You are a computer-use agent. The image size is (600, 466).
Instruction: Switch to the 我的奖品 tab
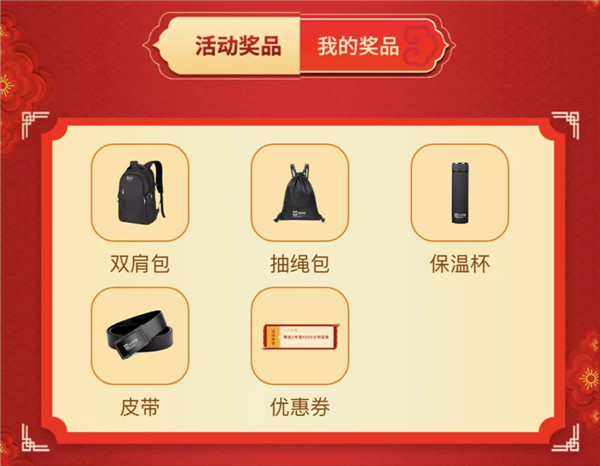(358, 46)
